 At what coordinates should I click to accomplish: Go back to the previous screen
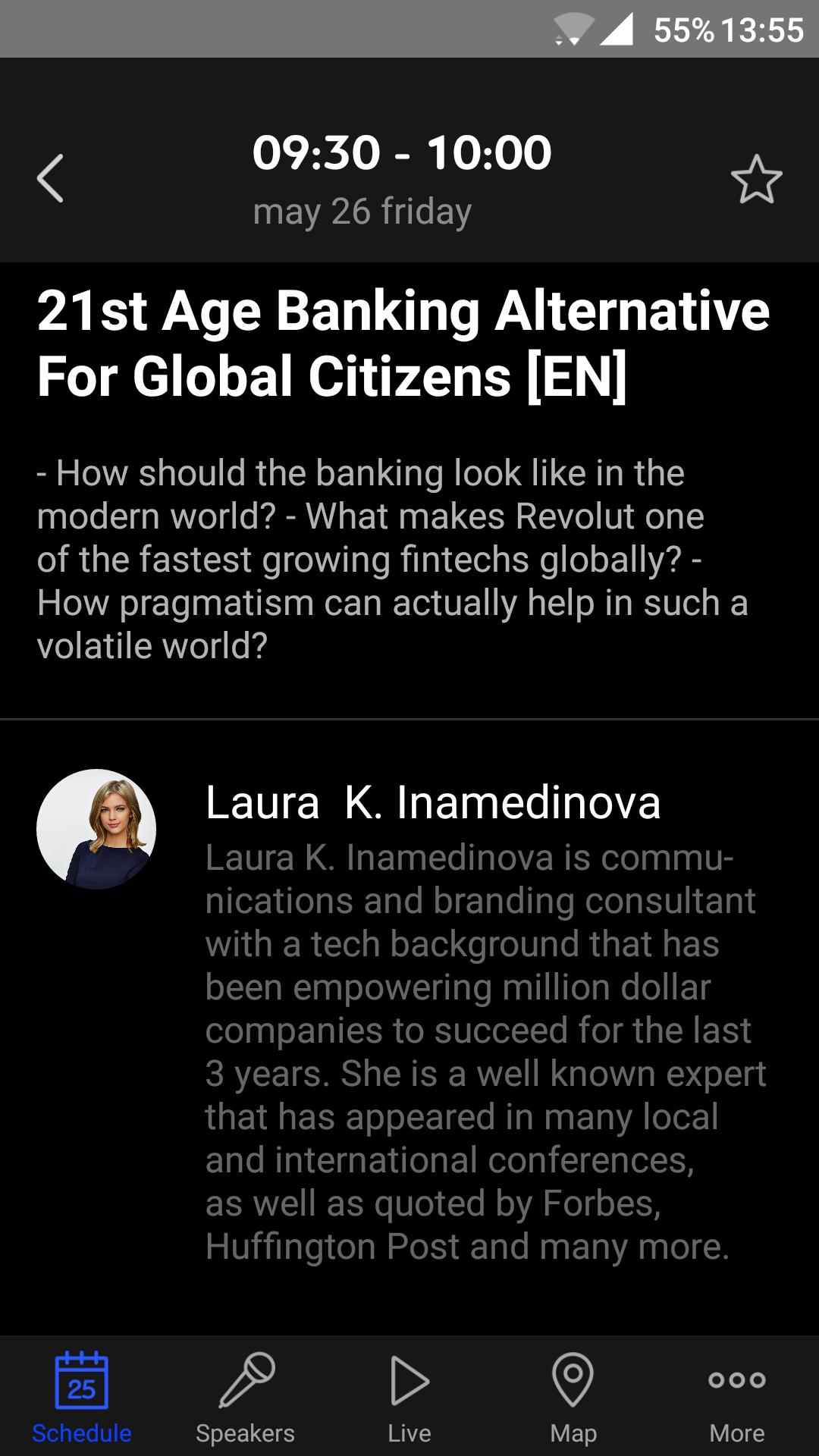[x=50, y=179]
